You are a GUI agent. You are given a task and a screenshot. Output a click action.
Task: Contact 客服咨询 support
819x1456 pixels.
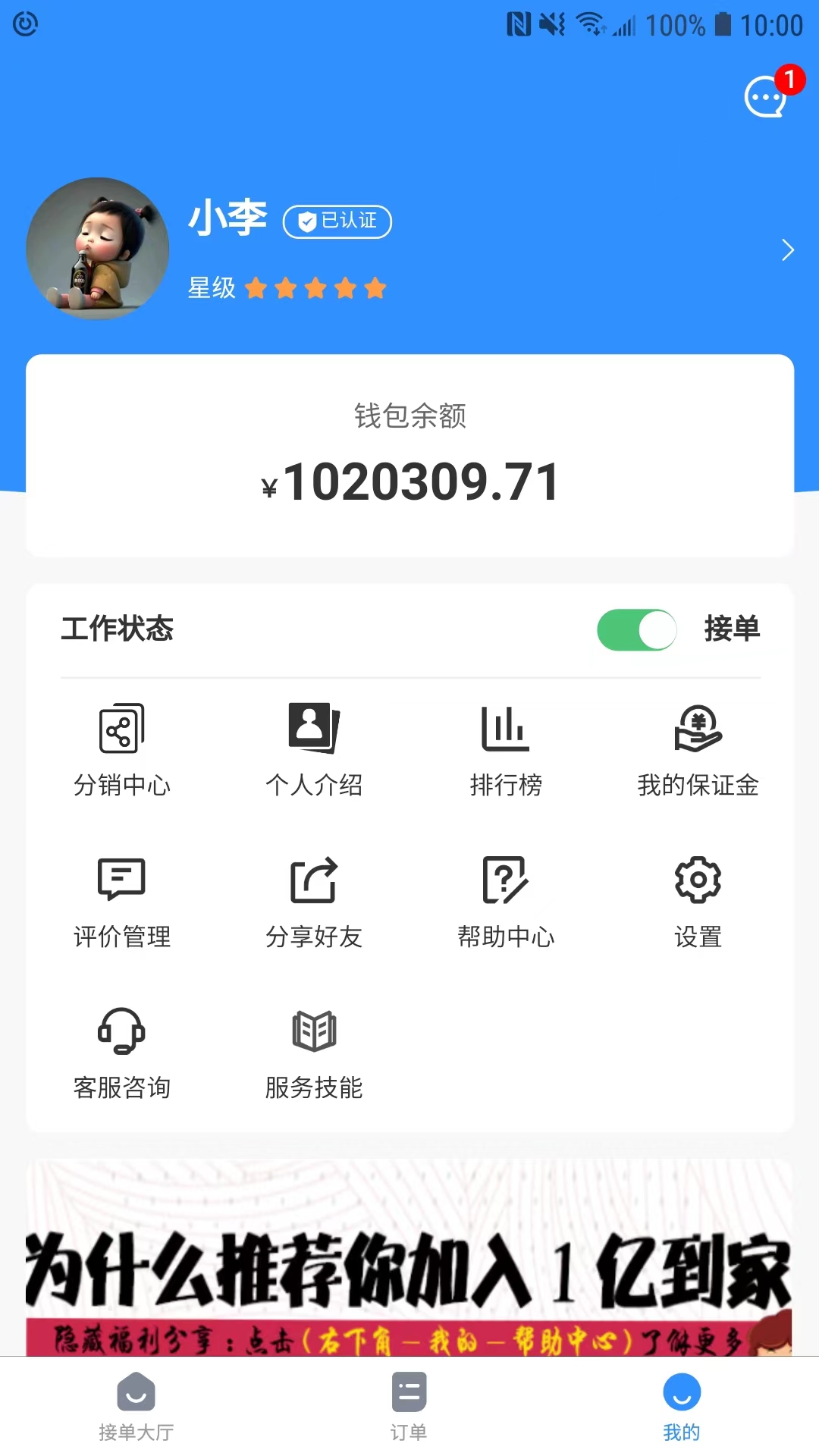pyautogui.click(x=121, y=1053)
